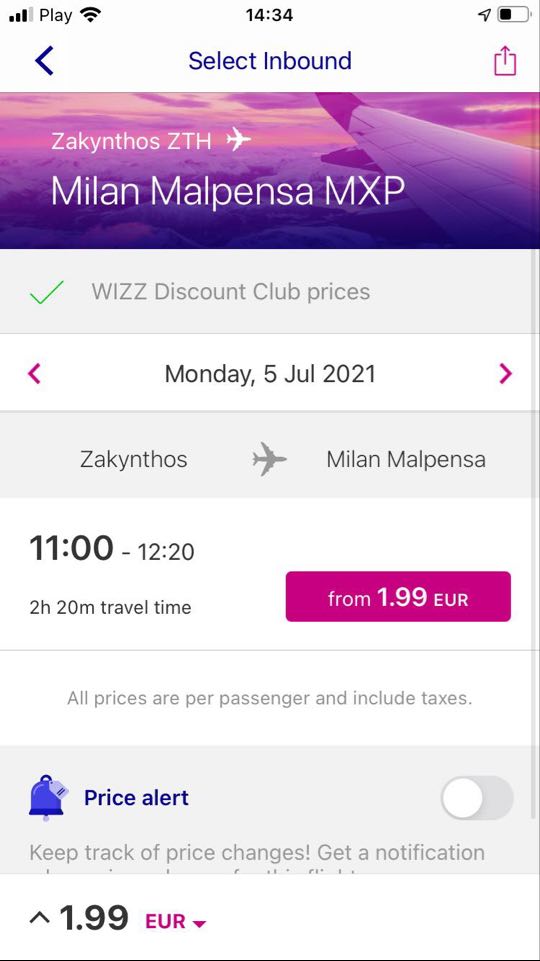Toggle WIZZ Discount Club prices checkmark
Viewport: 540px width, 961px height.
point(47,292)
